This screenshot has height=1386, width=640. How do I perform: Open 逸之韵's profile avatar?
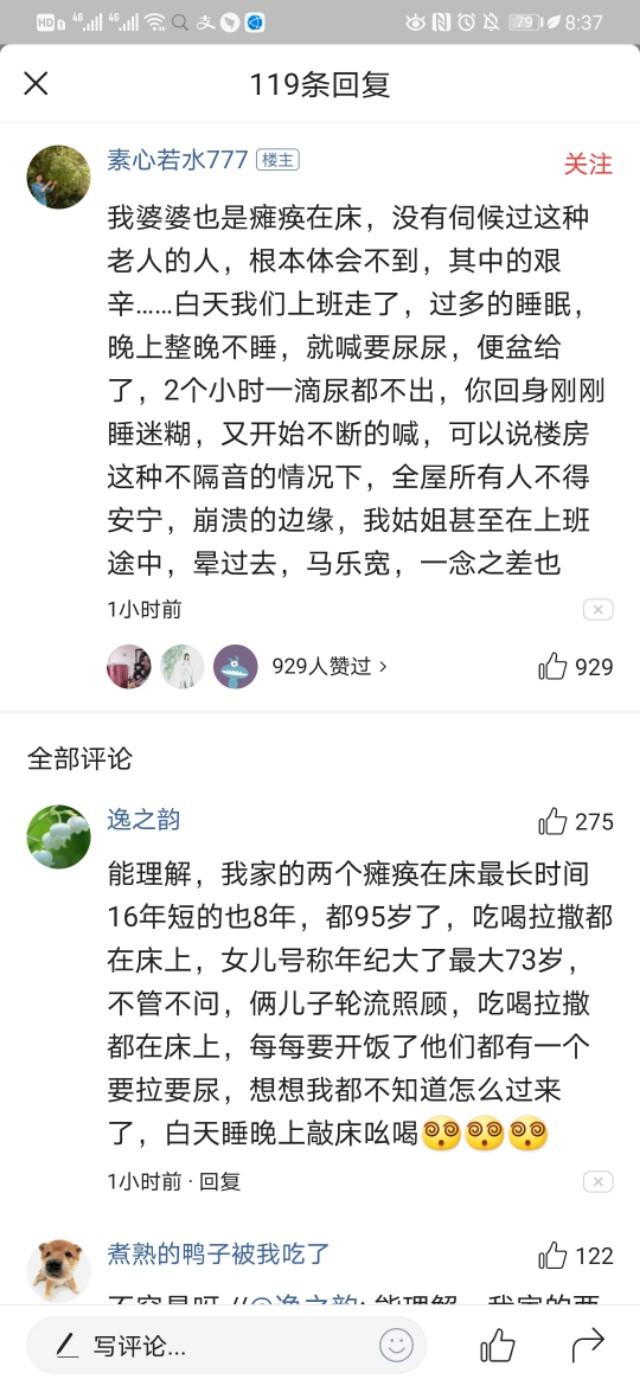(58, 836)
